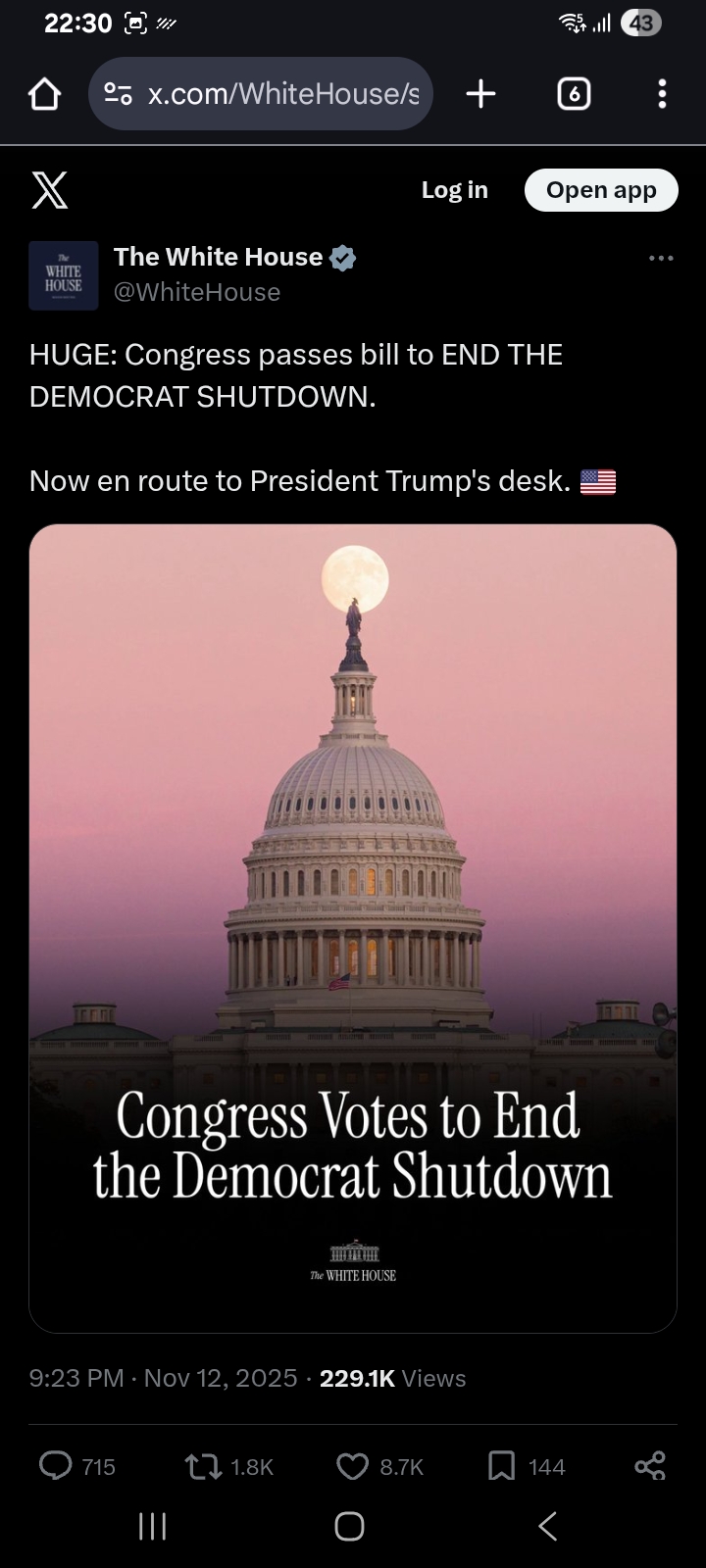Open The White House profile picture
706x1568 pixels.
(64, 275)
